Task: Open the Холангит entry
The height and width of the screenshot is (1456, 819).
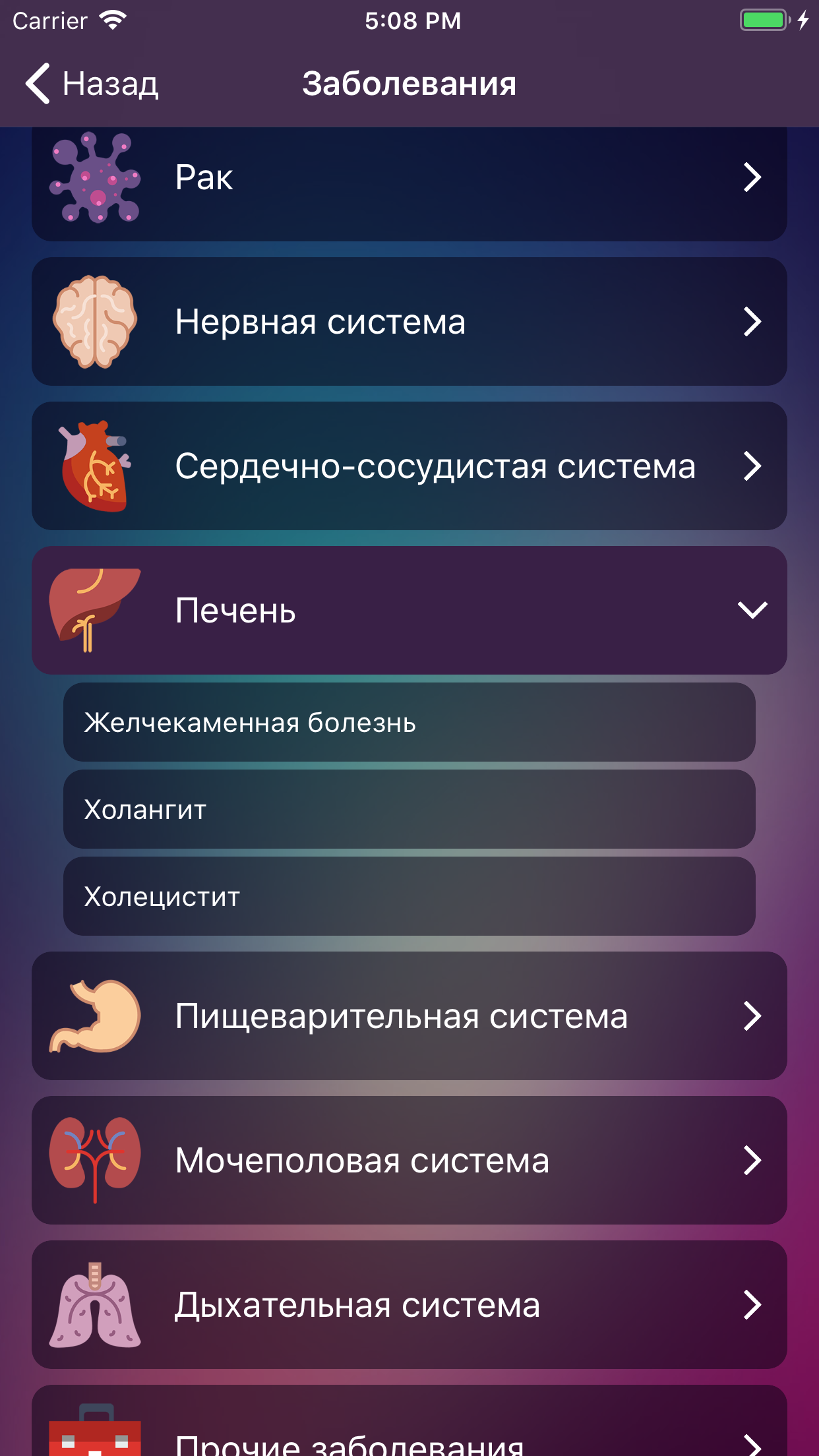Action: pos(409,809)
